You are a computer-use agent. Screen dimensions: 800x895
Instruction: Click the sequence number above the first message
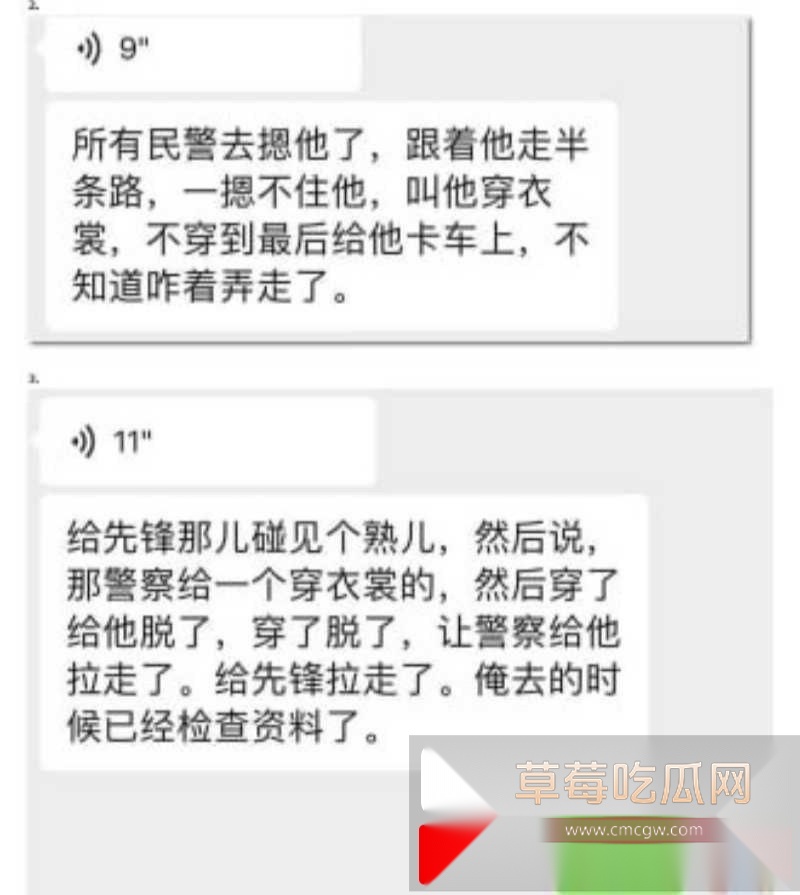pyautogui.click(x=33, y=8)
